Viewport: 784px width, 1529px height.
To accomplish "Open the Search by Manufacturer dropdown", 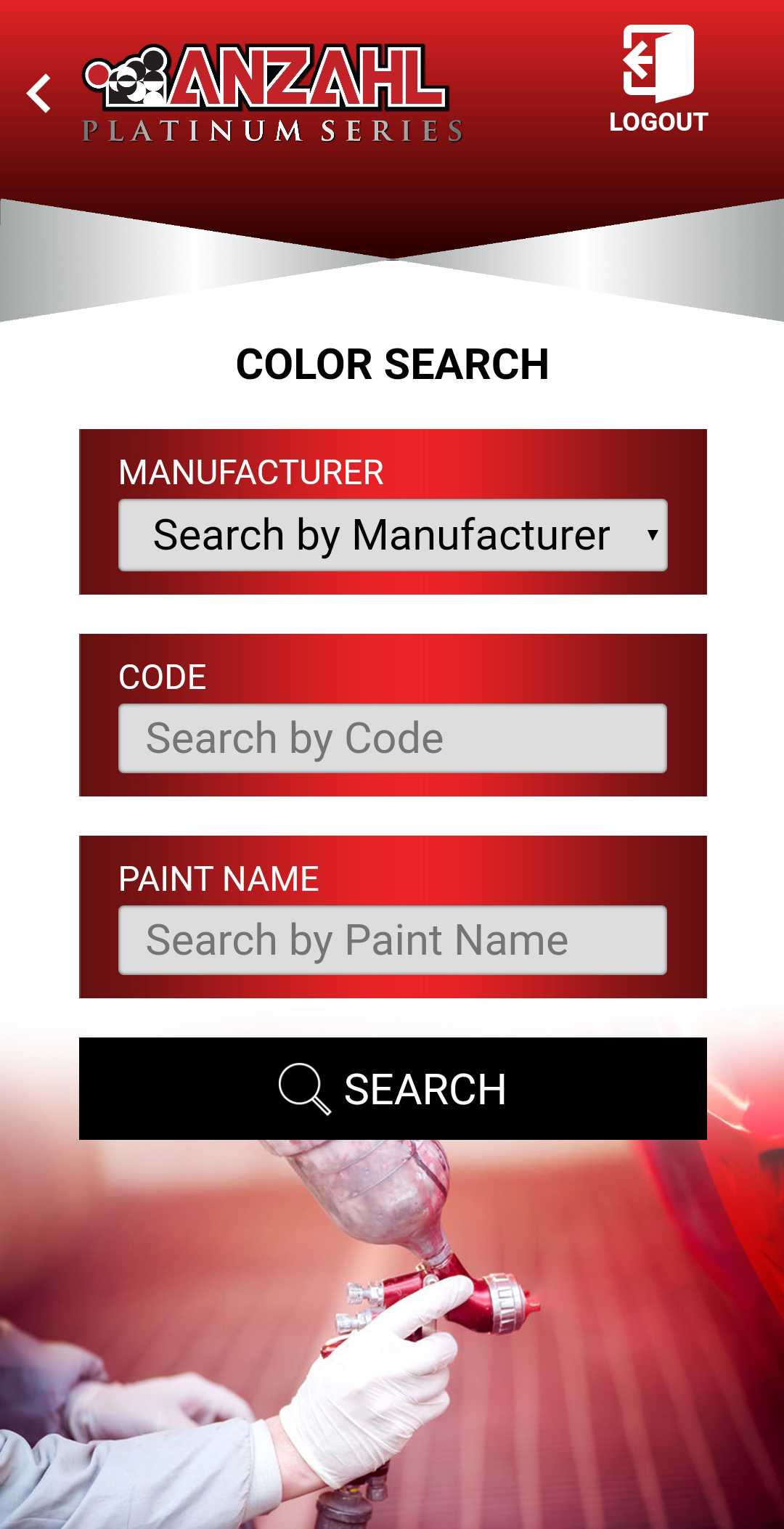I will (x=392, y=534).
